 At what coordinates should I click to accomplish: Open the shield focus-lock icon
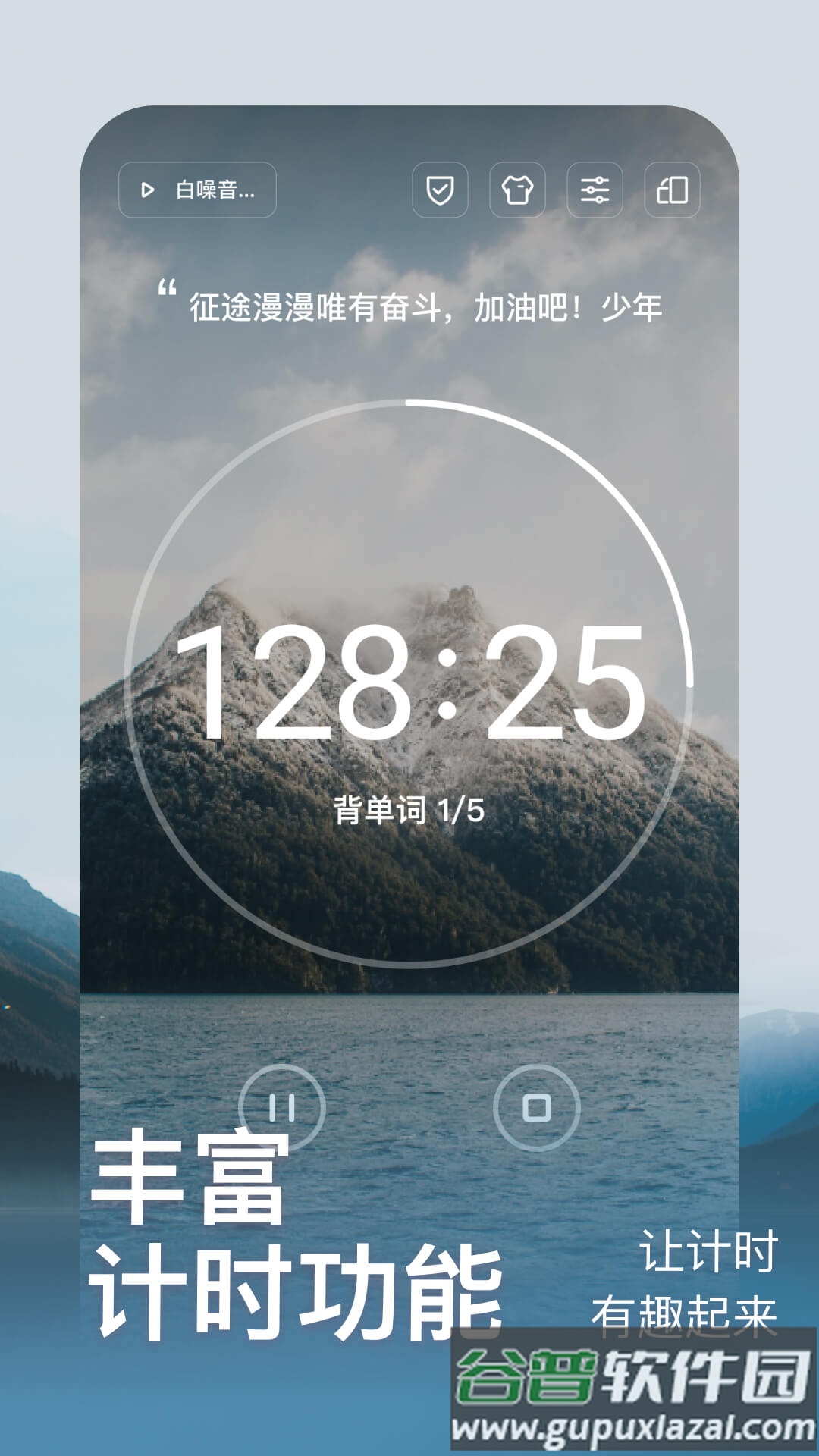tap(441, 192)
